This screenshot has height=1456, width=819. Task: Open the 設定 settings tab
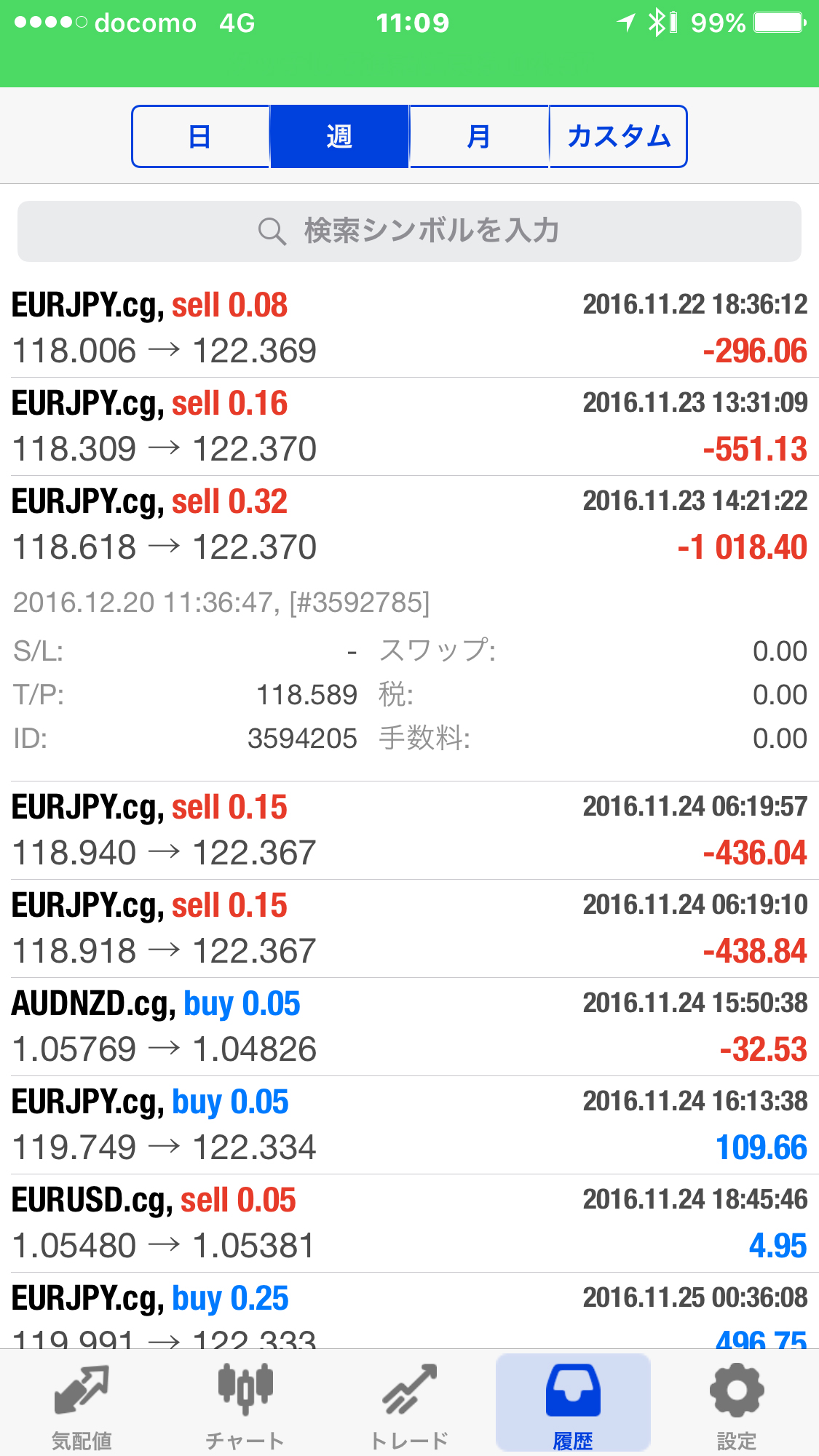[737, 1404]
